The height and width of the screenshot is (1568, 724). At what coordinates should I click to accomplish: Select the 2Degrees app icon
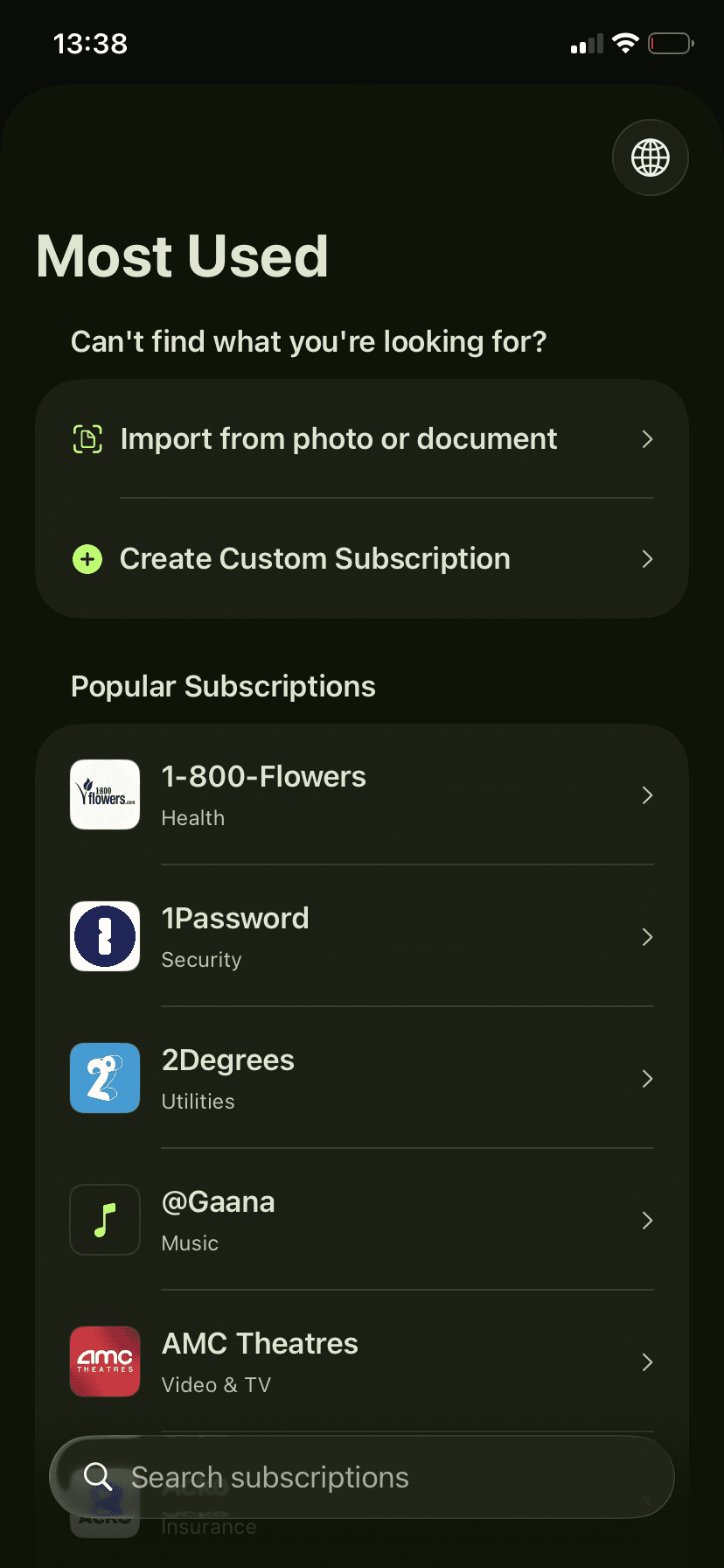[104, 1078]
